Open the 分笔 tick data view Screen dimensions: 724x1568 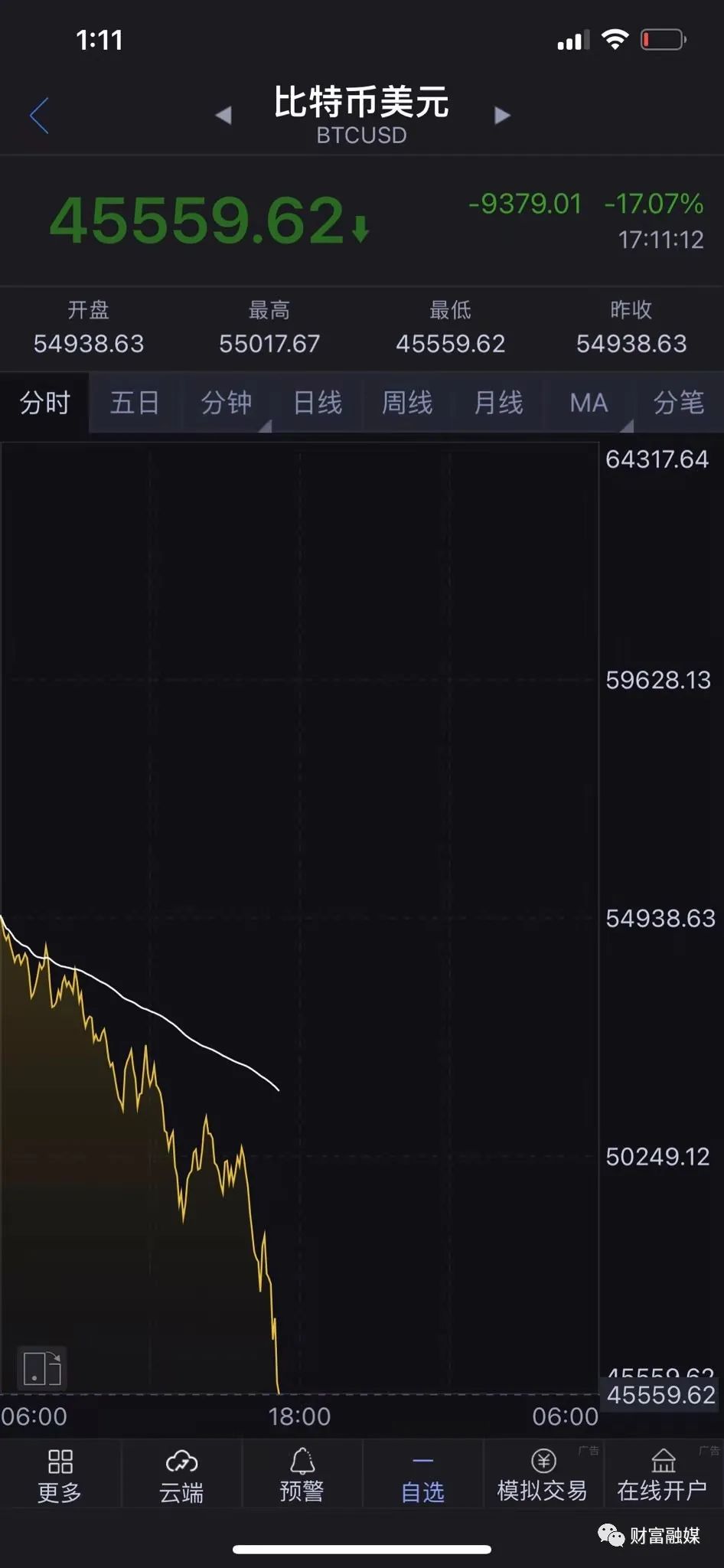click(x=677, y=403)
